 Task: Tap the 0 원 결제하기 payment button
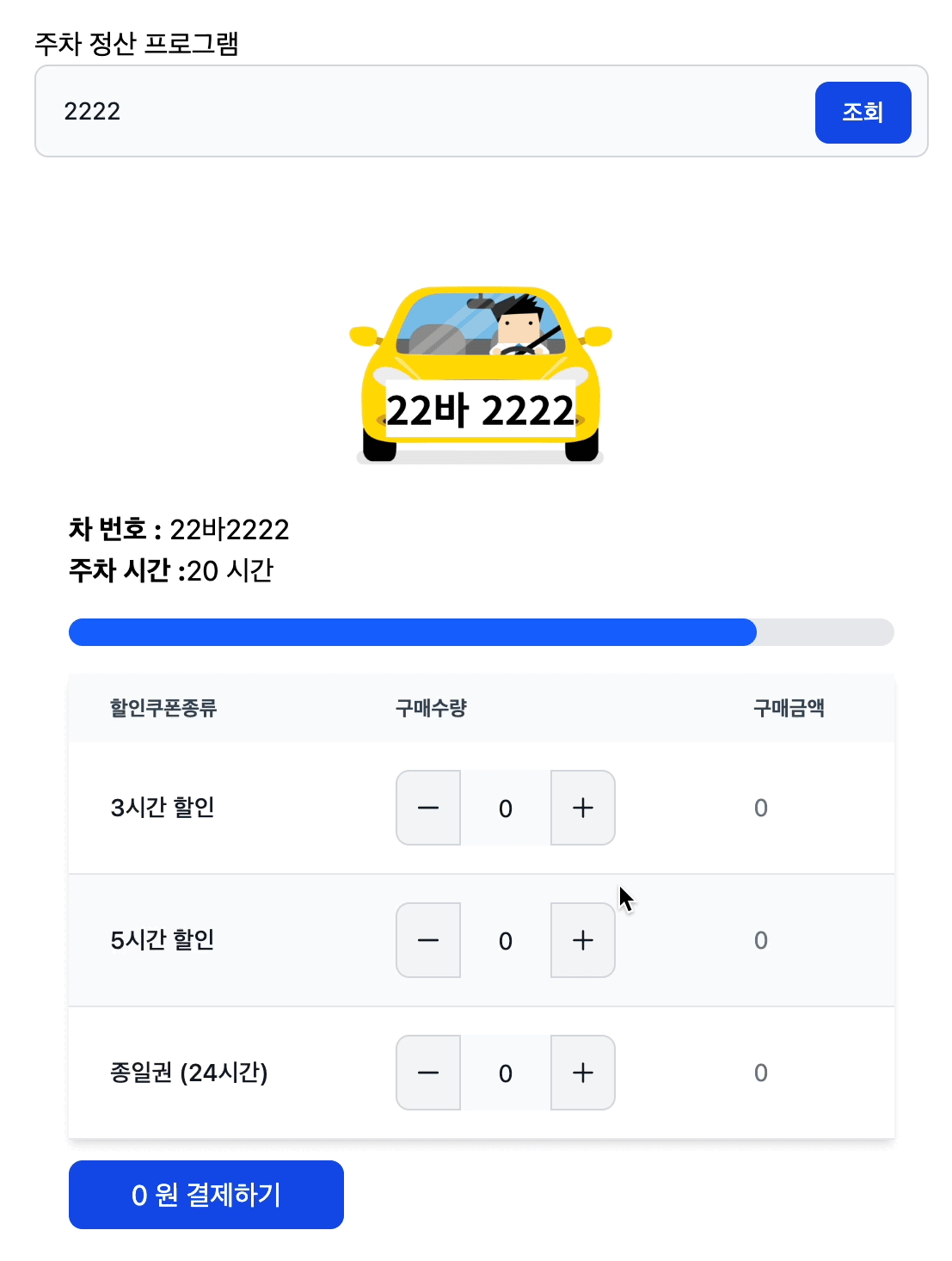coord(206,1195)
